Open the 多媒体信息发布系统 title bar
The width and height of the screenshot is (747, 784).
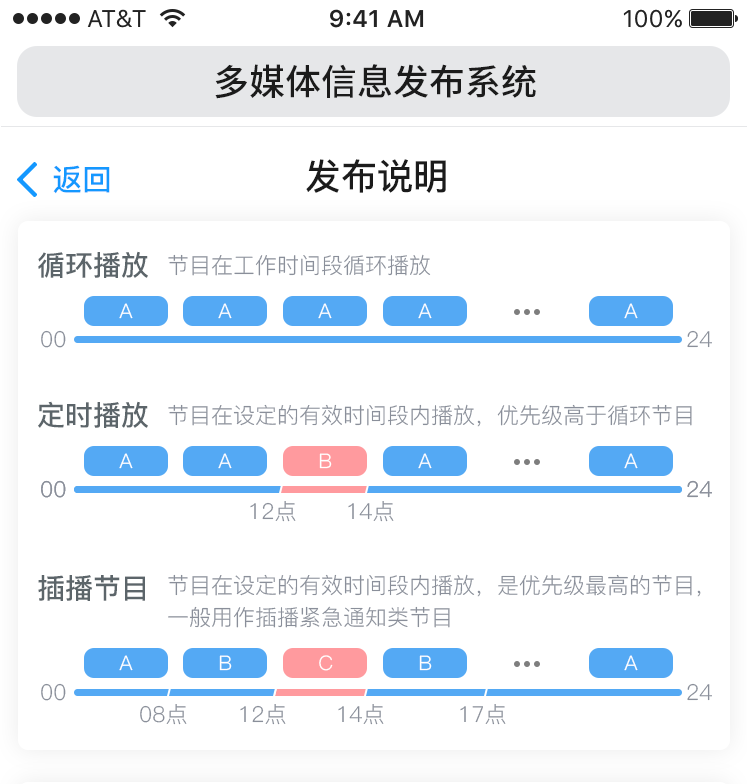pyautogui.click(x=373, y=81)
